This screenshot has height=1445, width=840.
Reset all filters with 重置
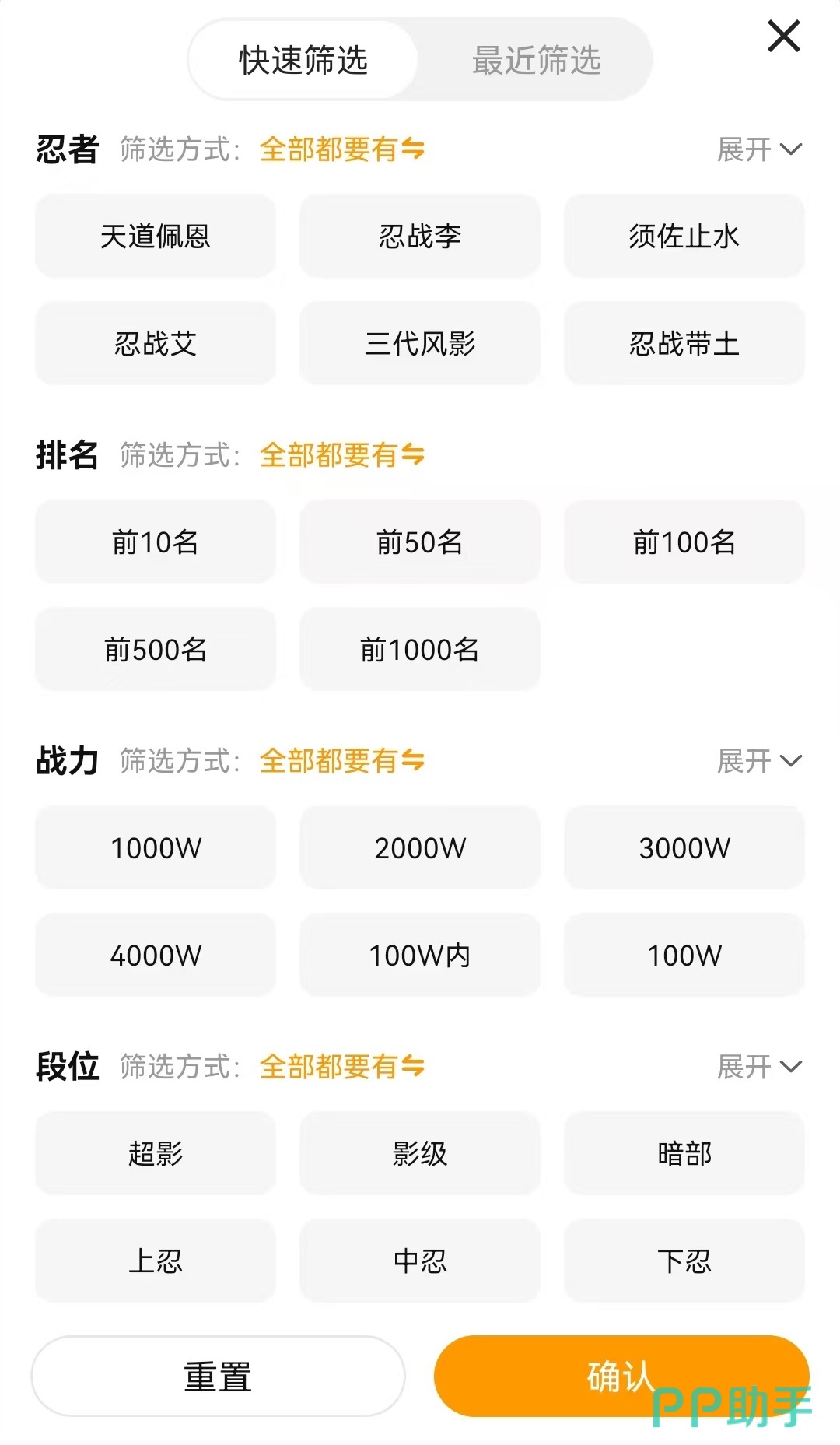coord(218,1377)
